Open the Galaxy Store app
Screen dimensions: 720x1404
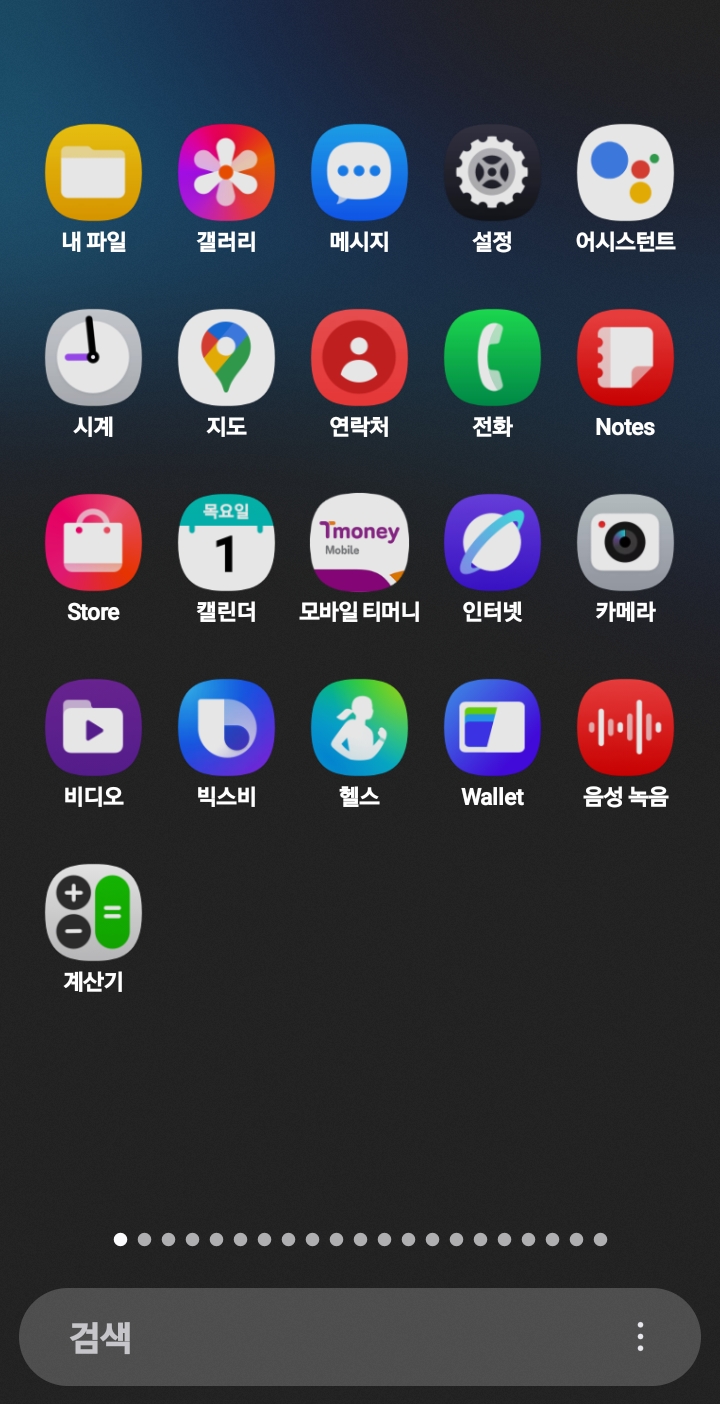[93, 542]
